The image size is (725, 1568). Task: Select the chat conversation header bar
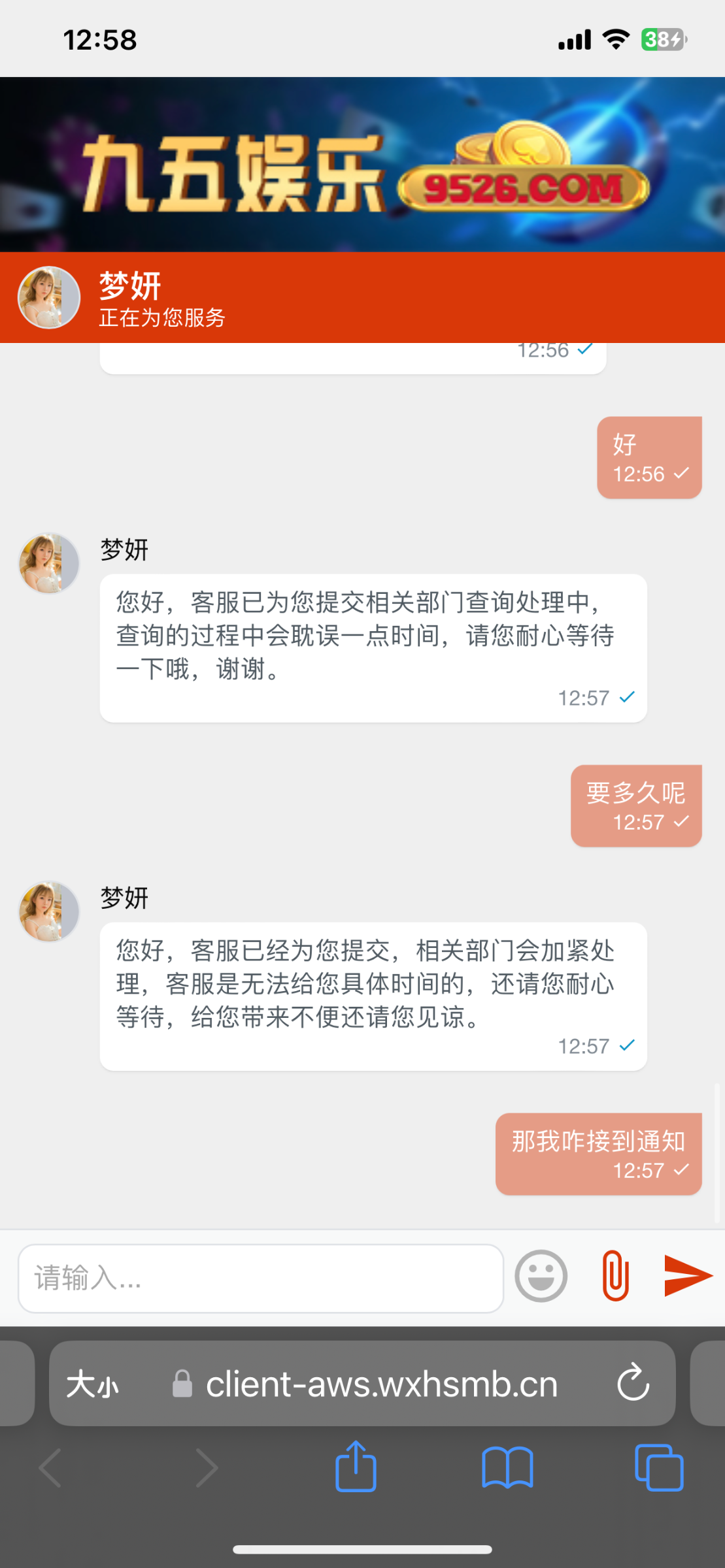pyautogui.click(x=362, y=297)
